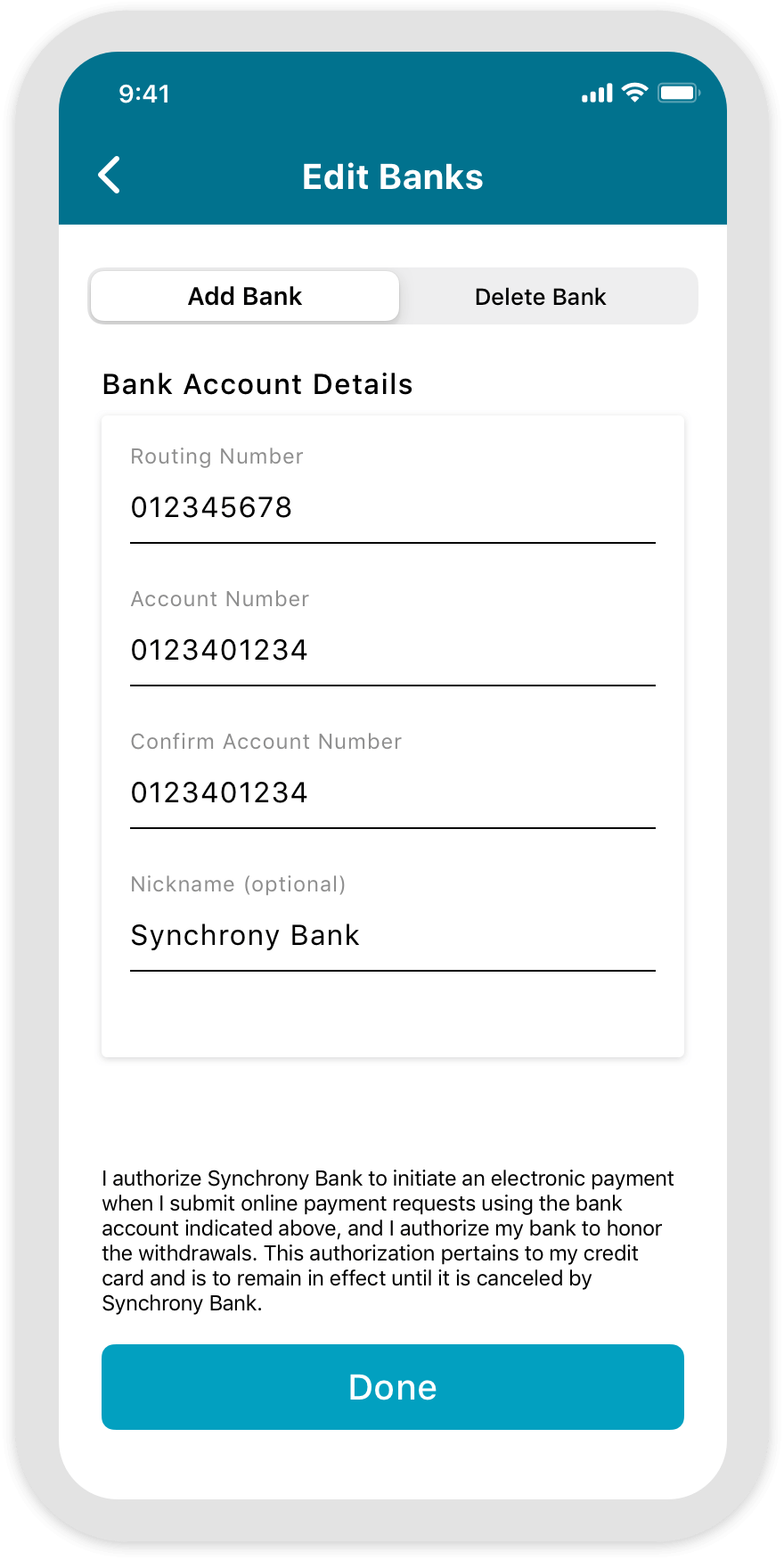Viewport: 784px width, 1560px height.
Task: Focus the Confirm Account Number field
Action: (x=392, y=792)
